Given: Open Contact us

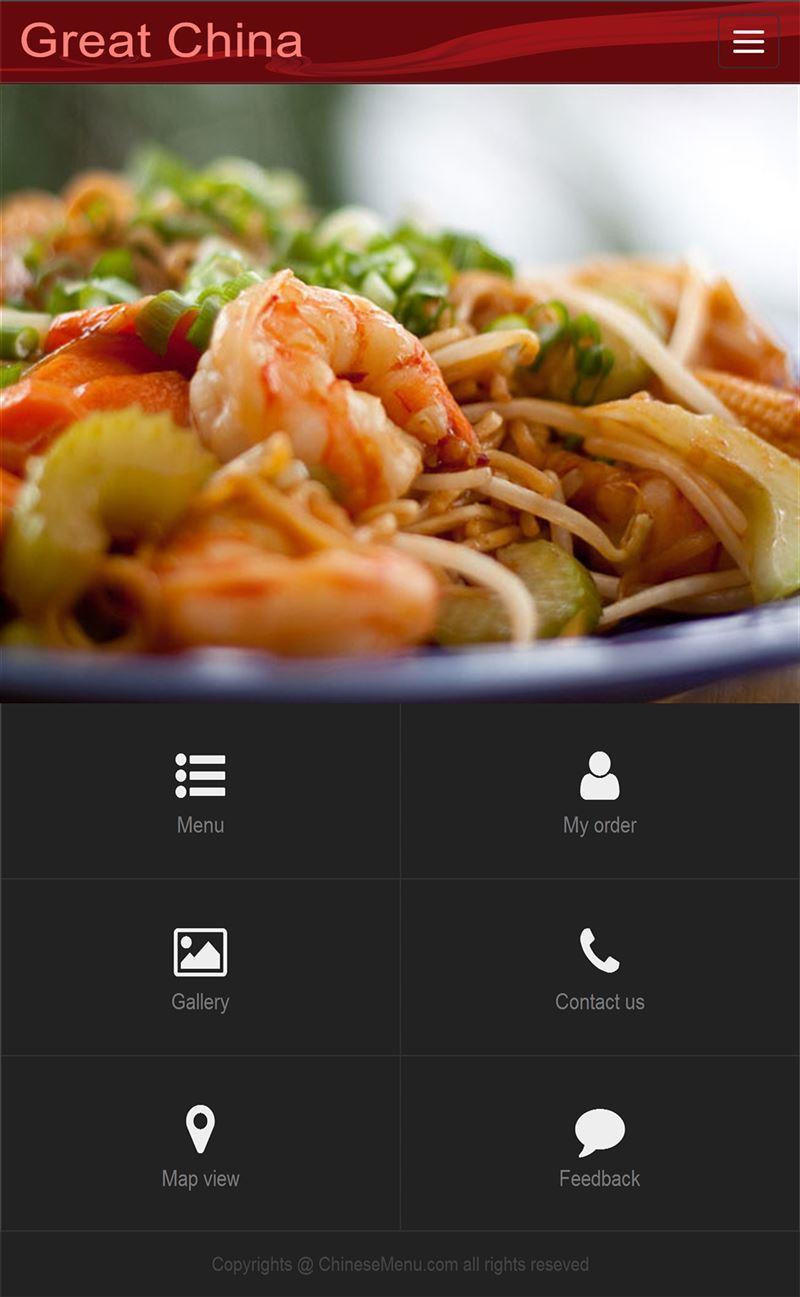Looking at the screenshot, I should 600,968.
